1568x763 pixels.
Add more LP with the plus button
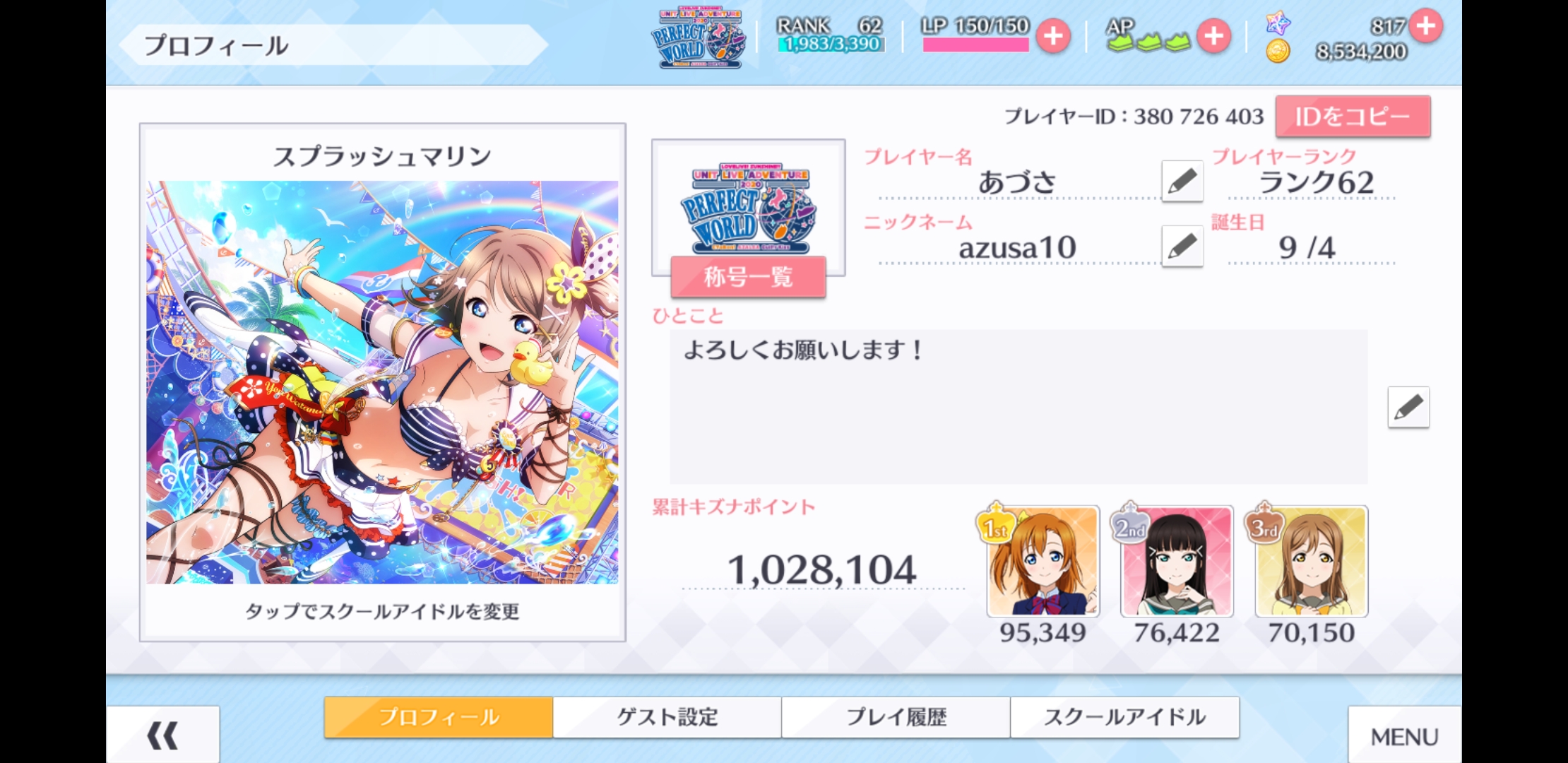(x=1053, y=37)
